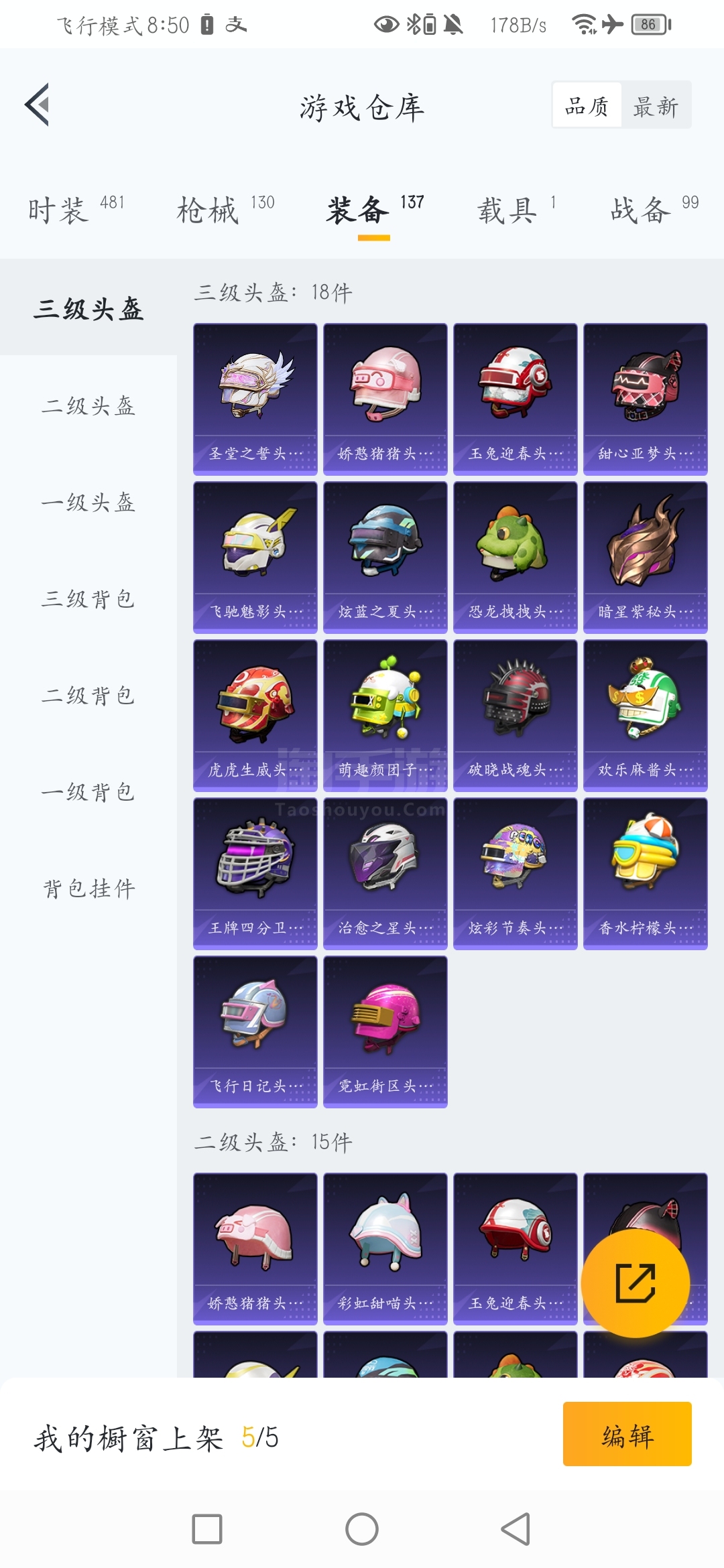Switch to the 时装 tab
This screenshot has width=724, height=1568.
coord(76,209)
